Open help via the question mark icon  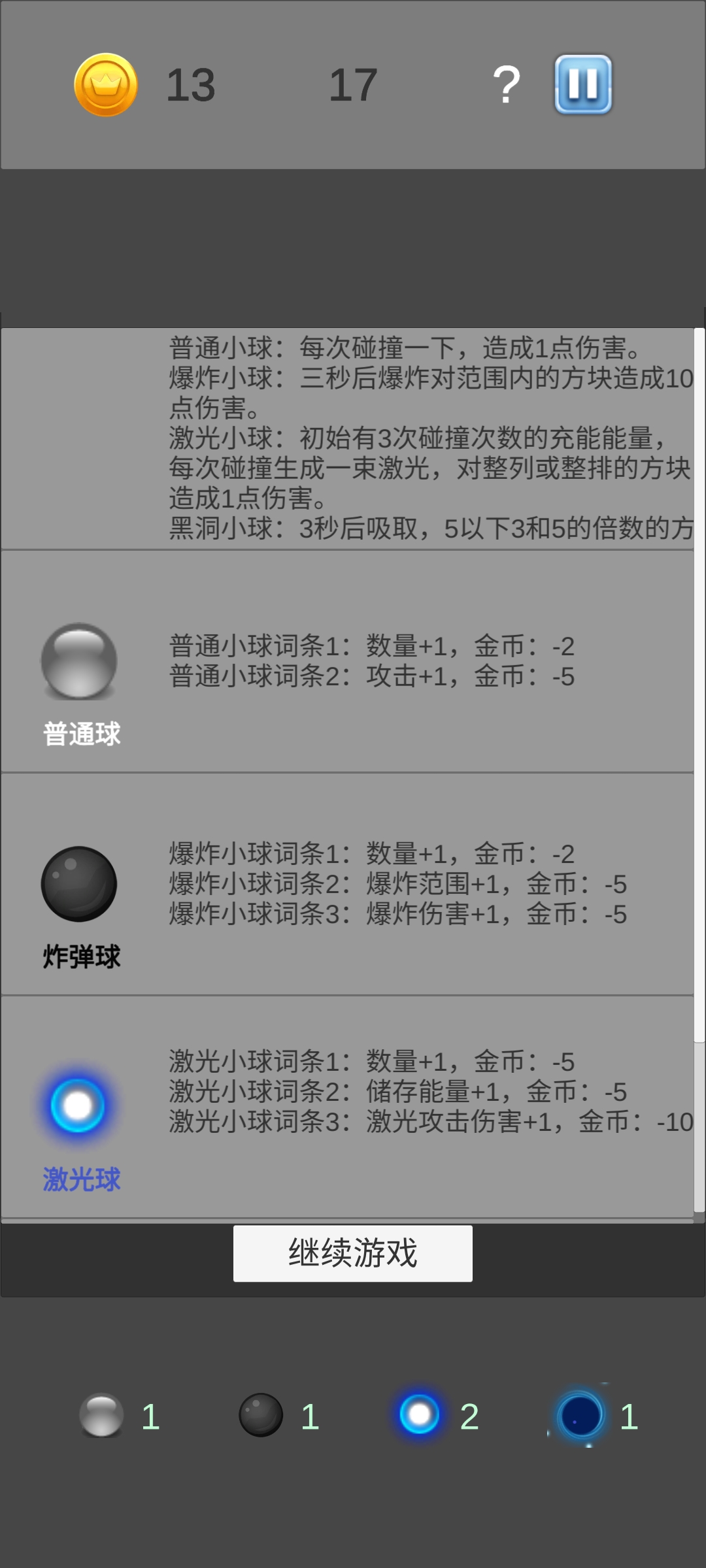505,84
